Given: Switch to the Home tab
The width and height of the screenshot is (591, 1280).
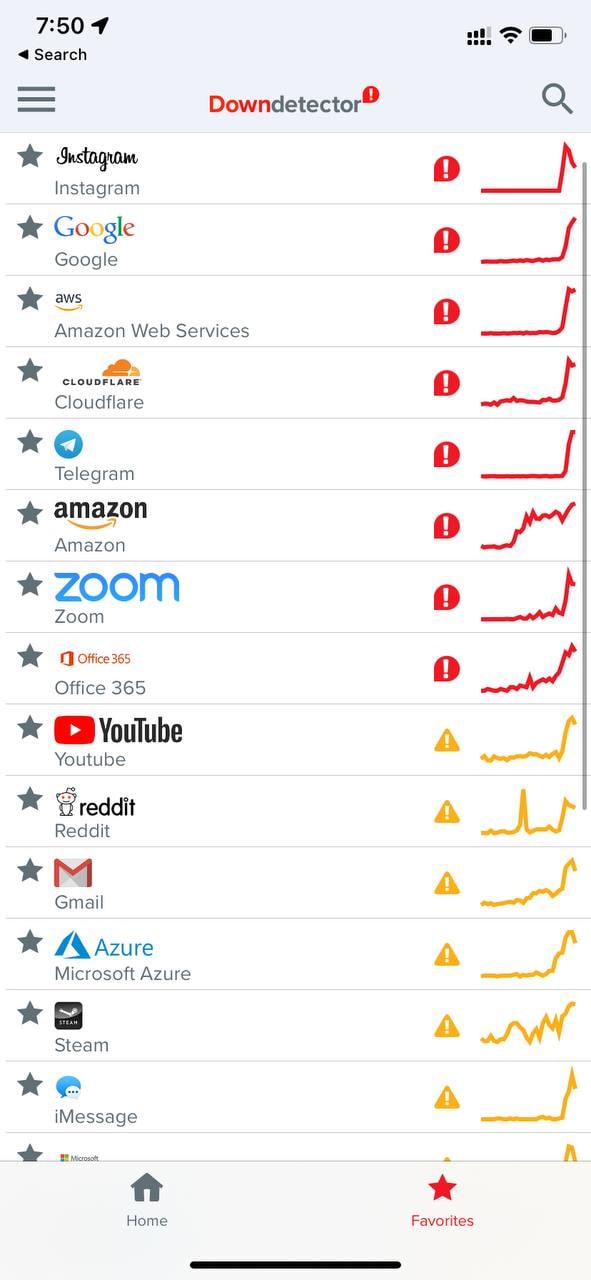Looking at the screenshot, I should pos(147,1201).
